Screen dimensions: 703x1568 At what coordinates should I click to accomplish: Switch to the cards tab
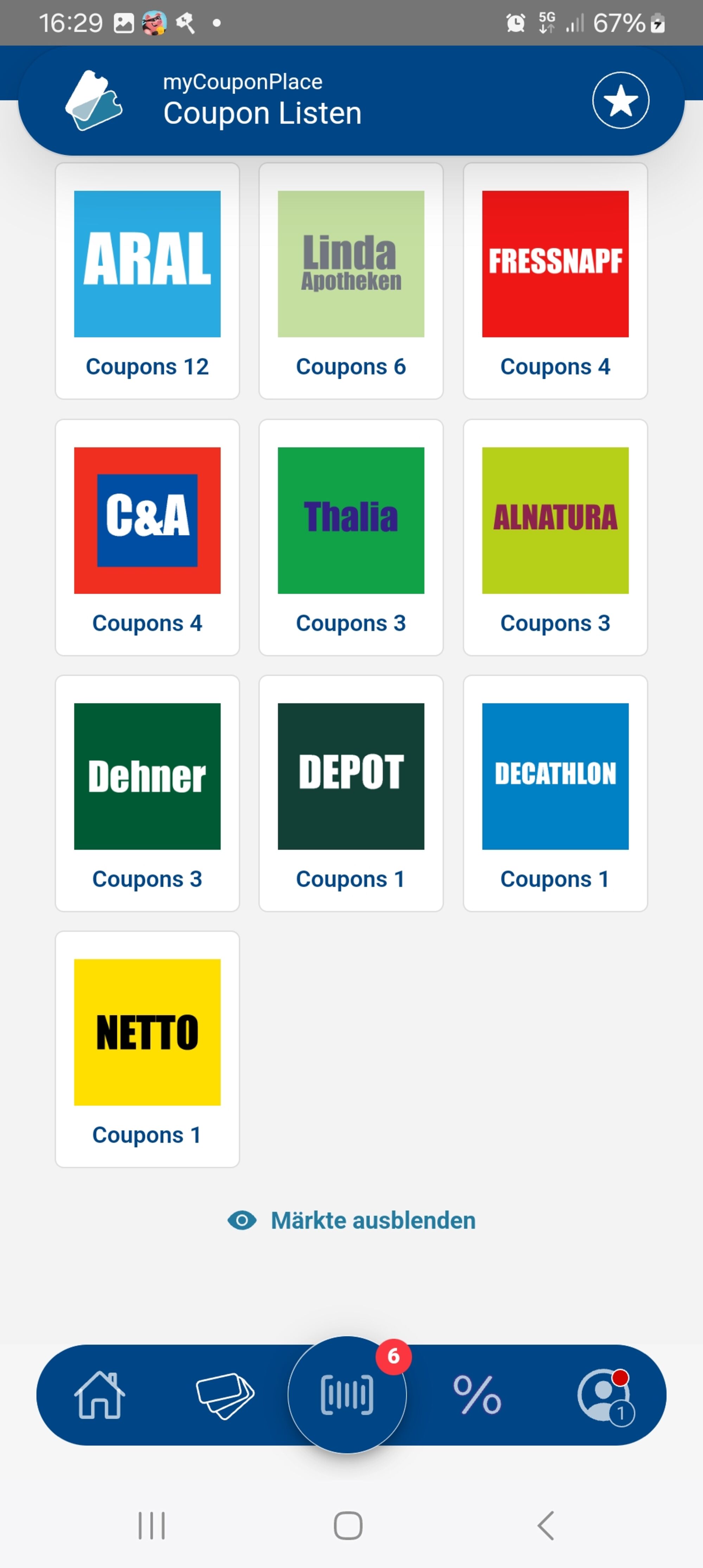[x=225, y=1395]
